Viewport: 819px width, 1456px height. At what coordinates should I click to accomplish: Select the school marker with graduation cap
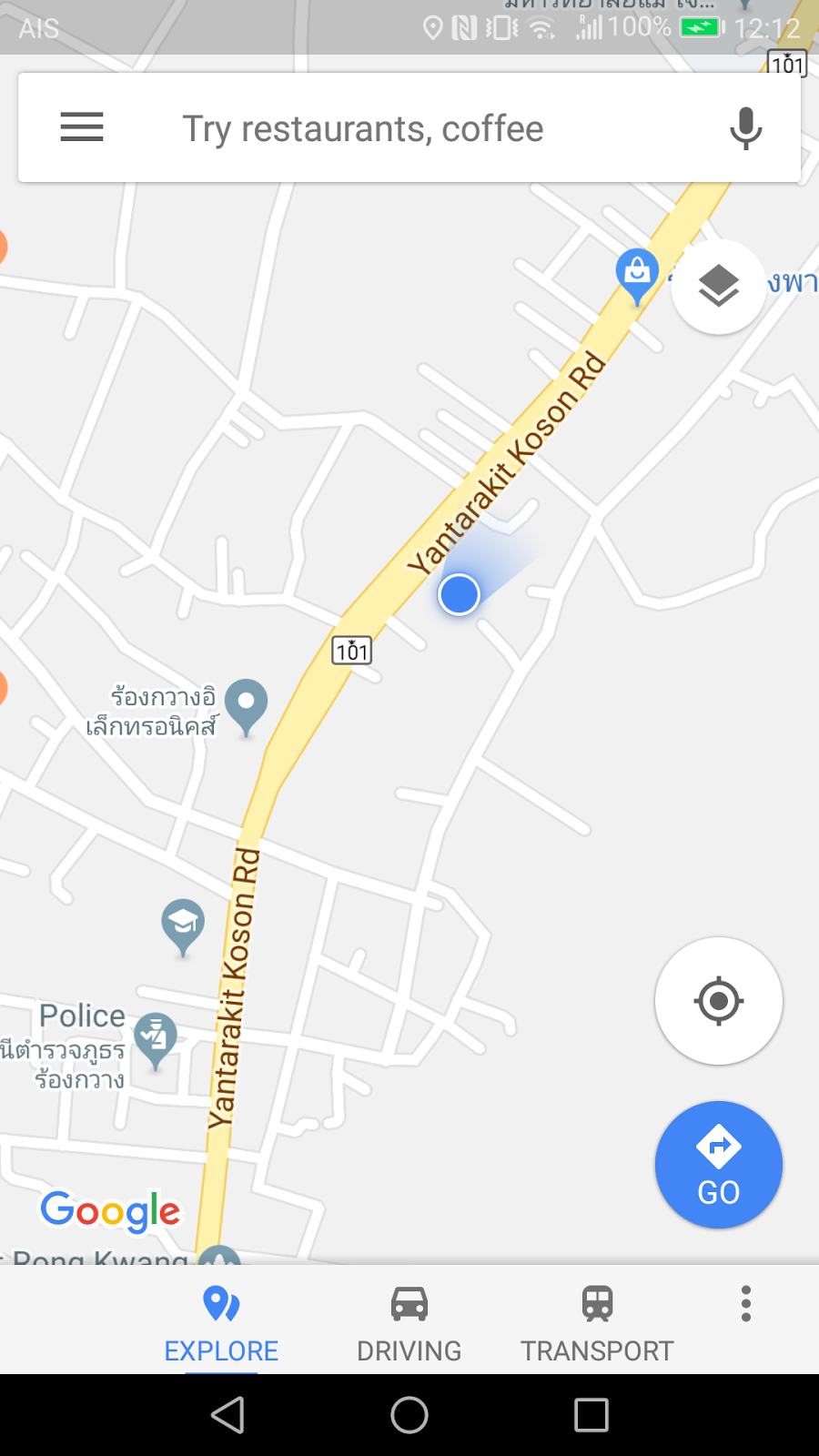pyautogui.click(x=183, y=925)
